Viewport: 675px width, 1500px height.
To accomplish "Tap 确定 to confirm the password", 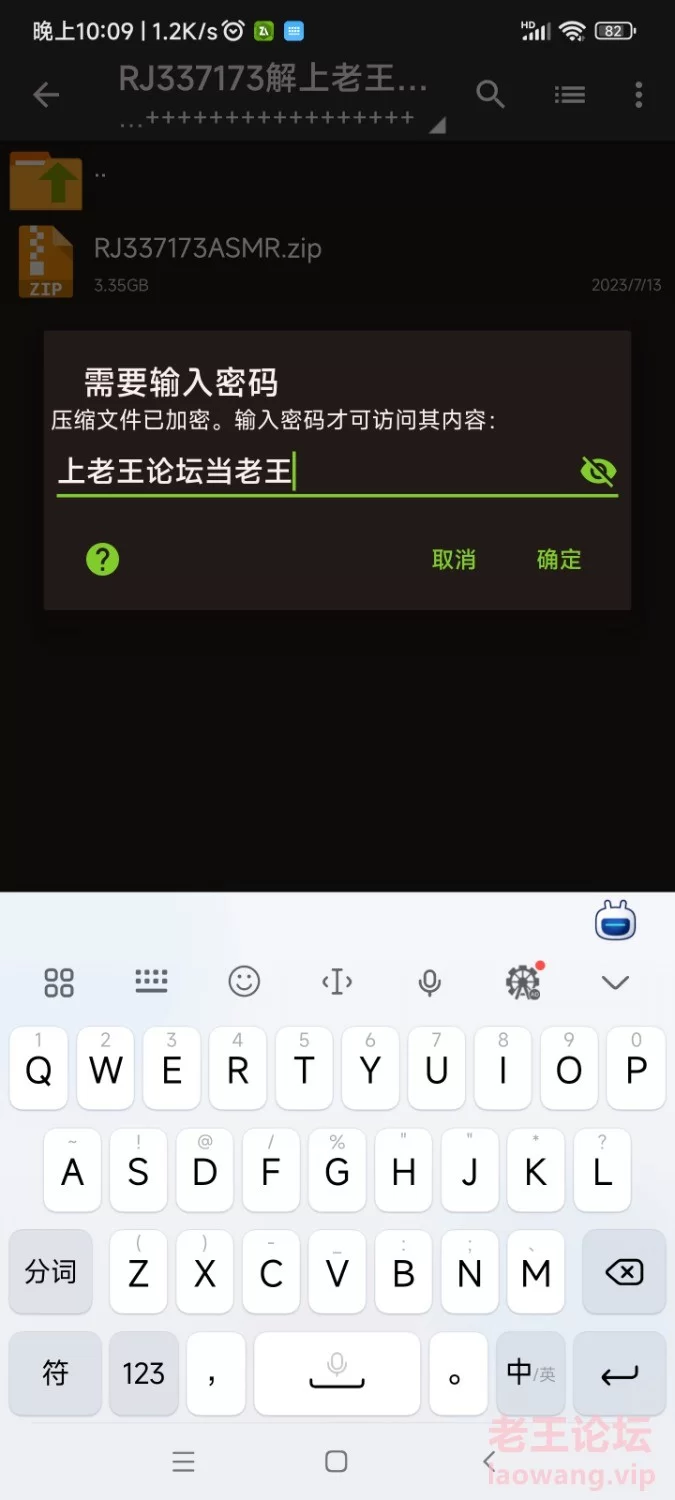I will click(559, 560).
